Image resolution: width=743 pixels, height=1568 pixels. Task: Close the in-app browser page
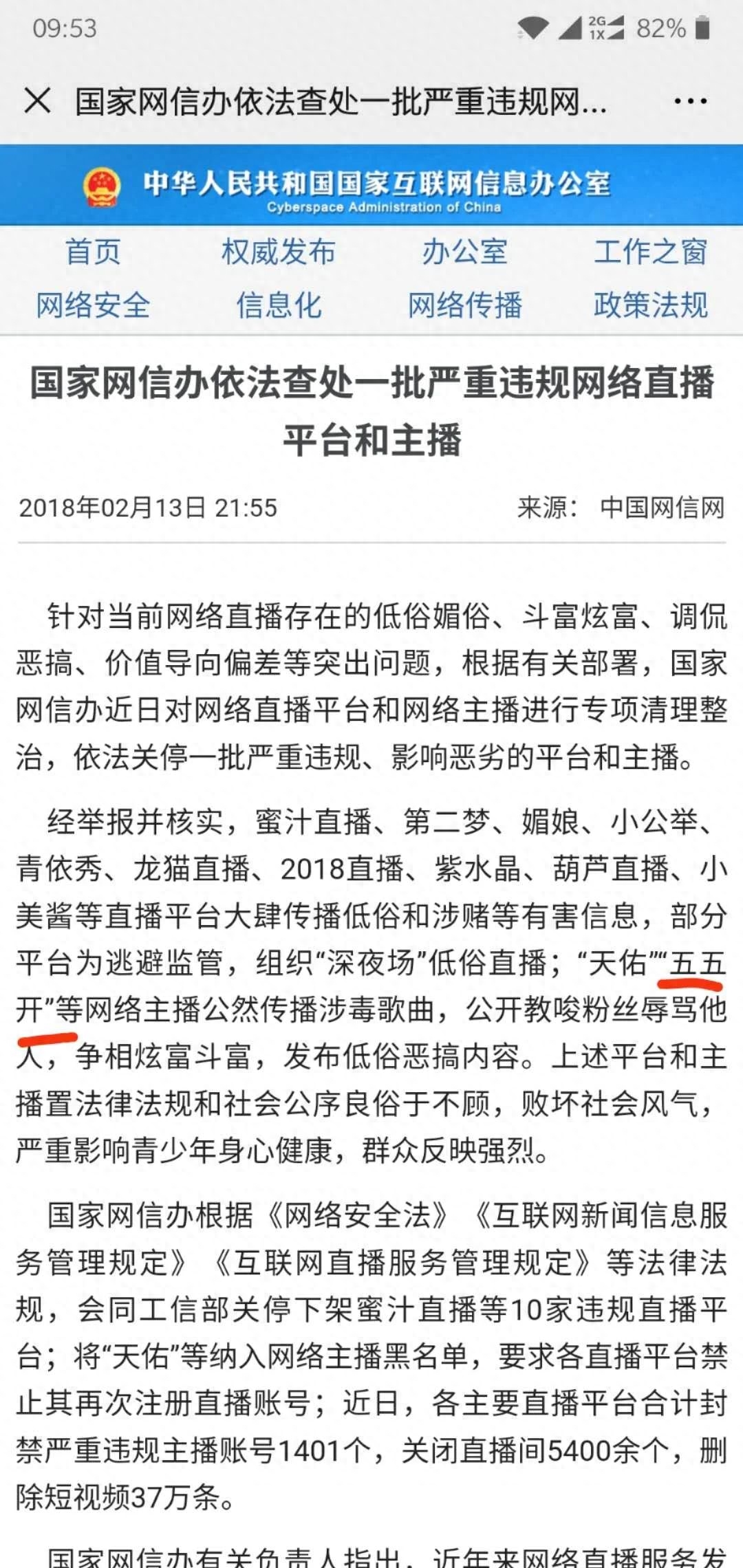pos(37,101)
